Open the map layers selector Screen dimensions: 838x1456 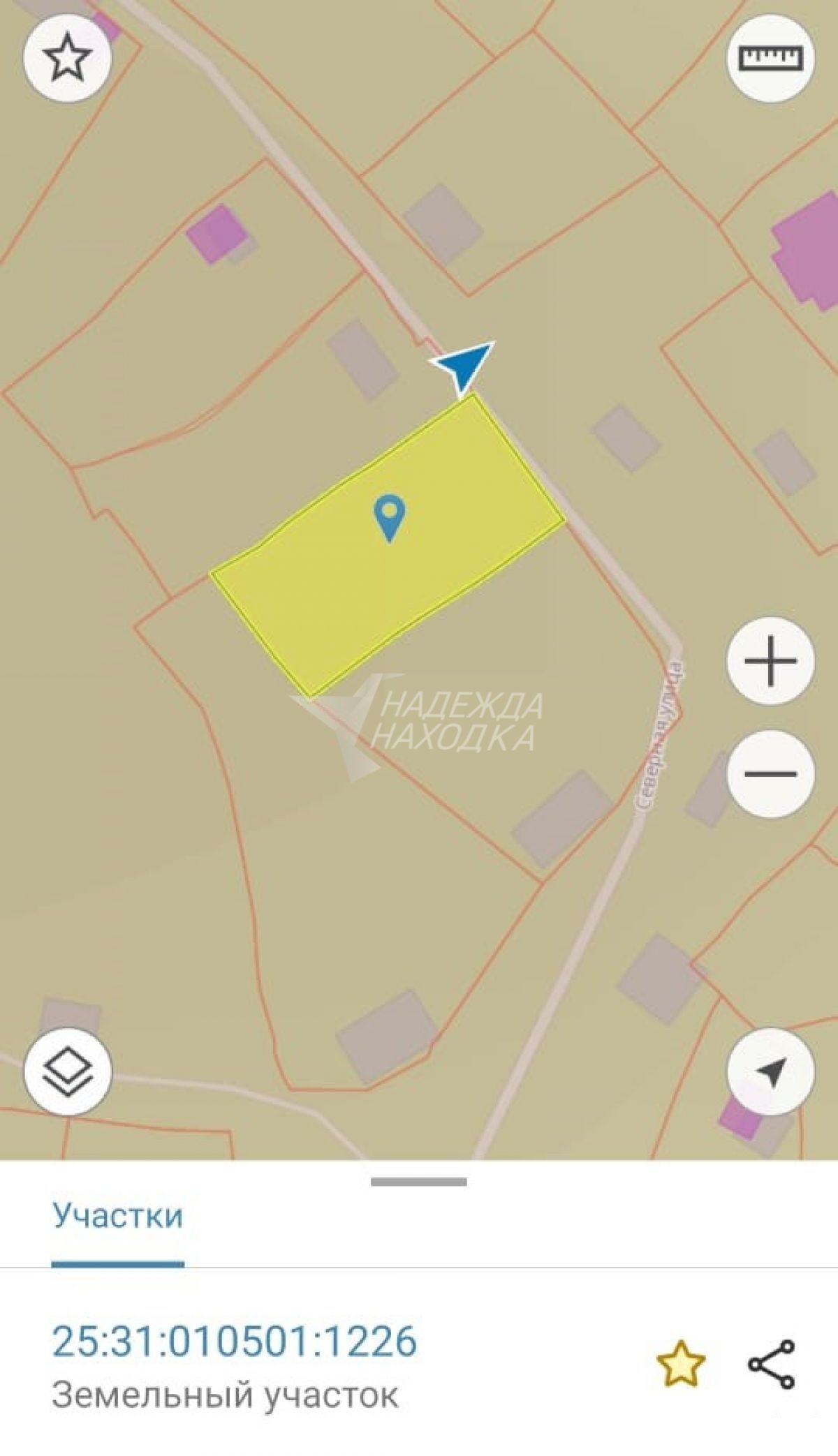68,1071
